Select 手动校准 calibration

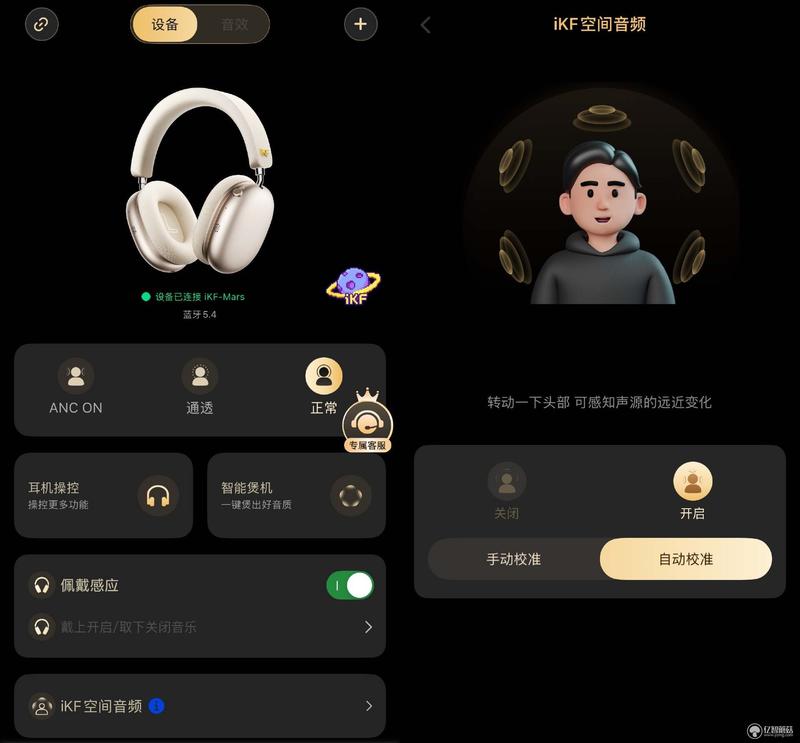click(514, 559)
